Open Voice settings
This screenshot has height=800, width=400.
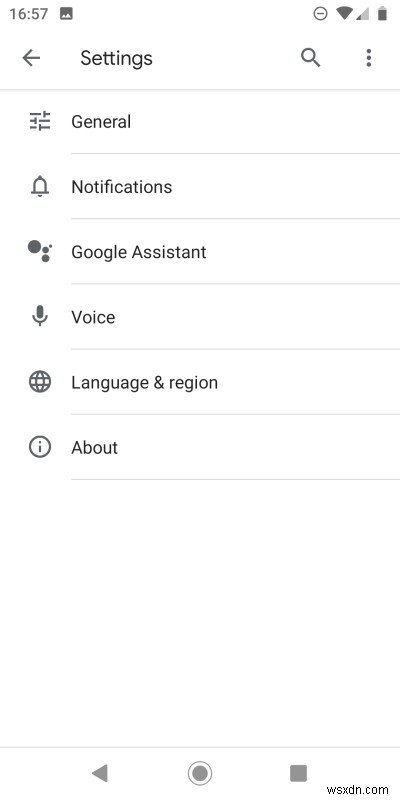[x=200, y=317]
